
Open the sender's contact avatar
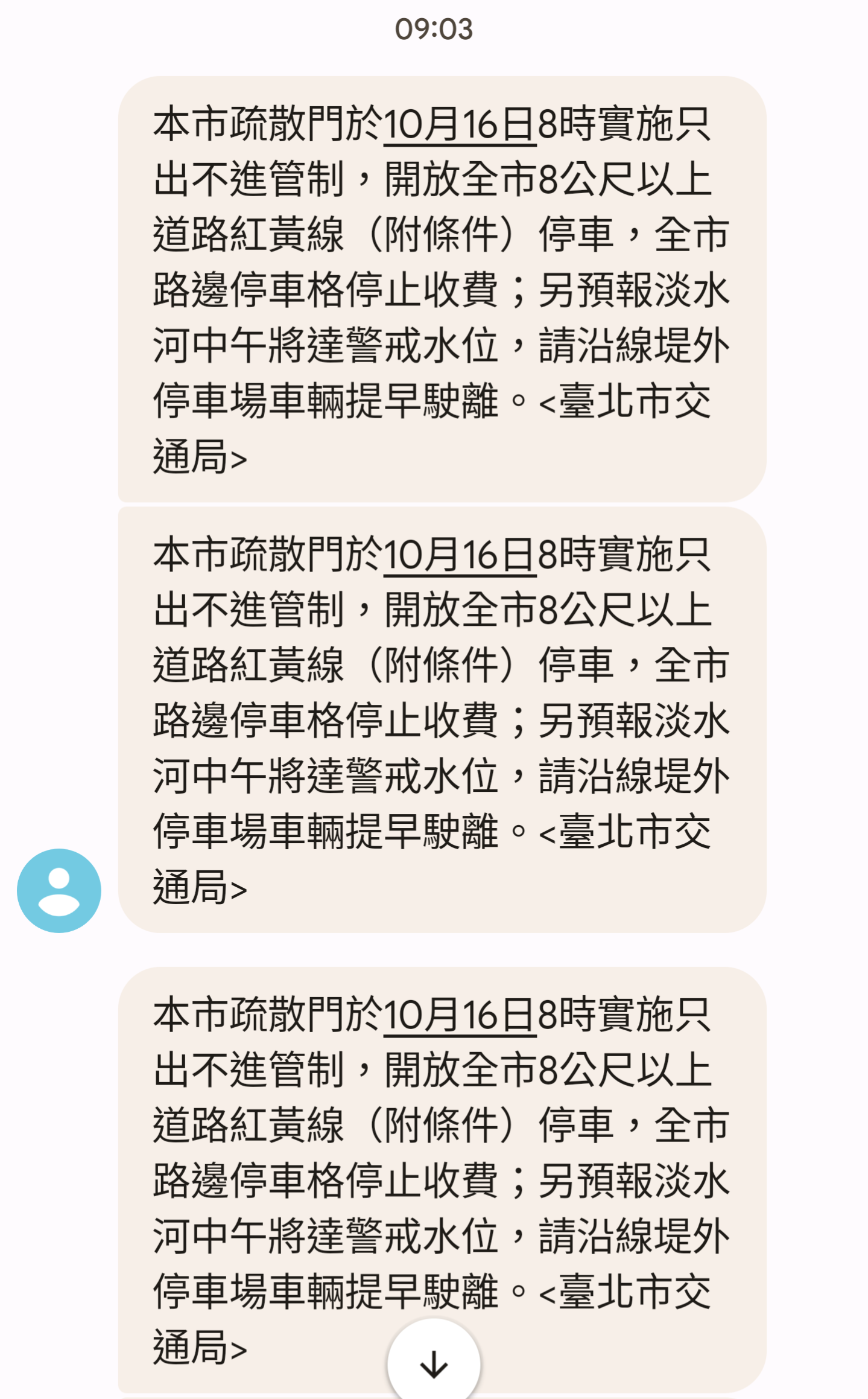coord(59,890)
